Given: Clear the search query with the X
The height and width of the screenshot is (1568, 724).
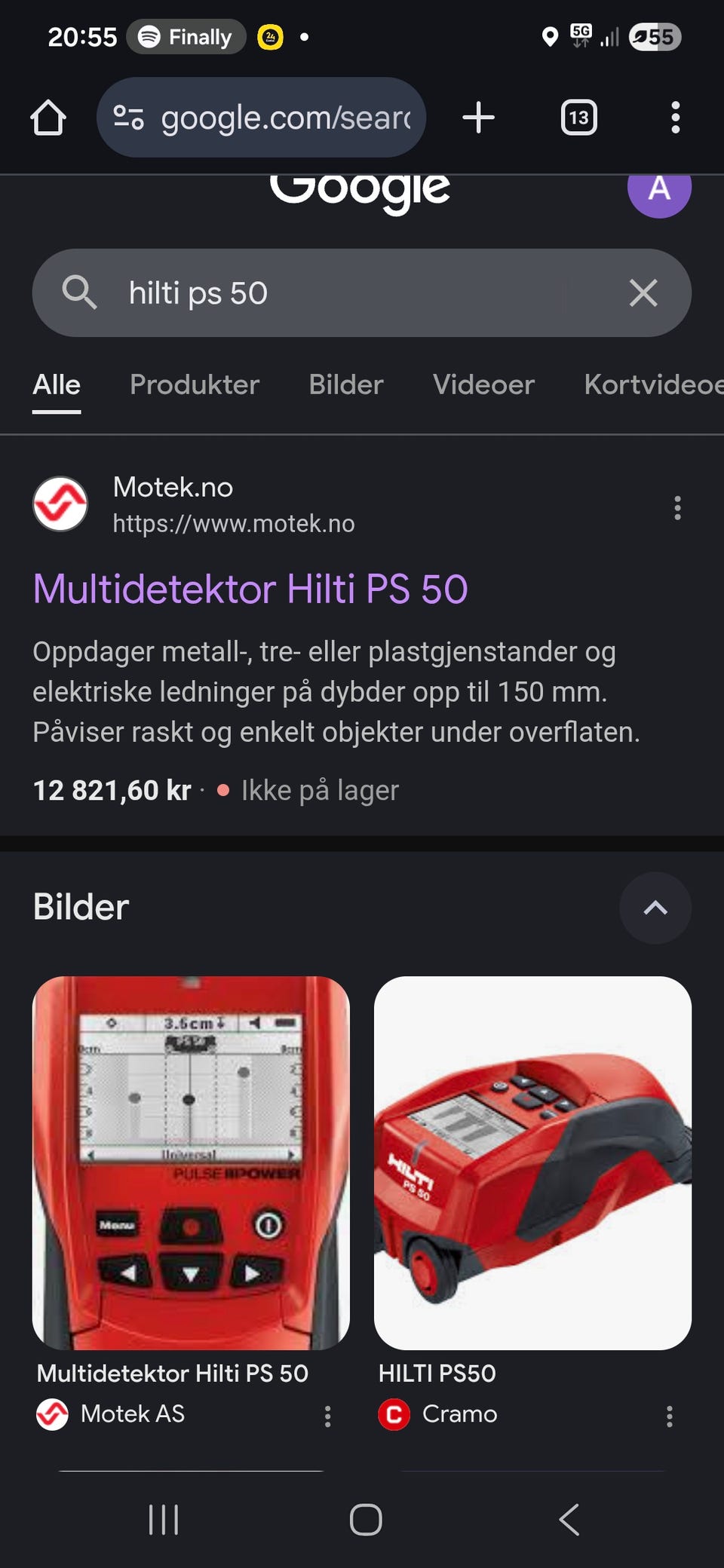Looking at the screenshot, I should (643, 292).
